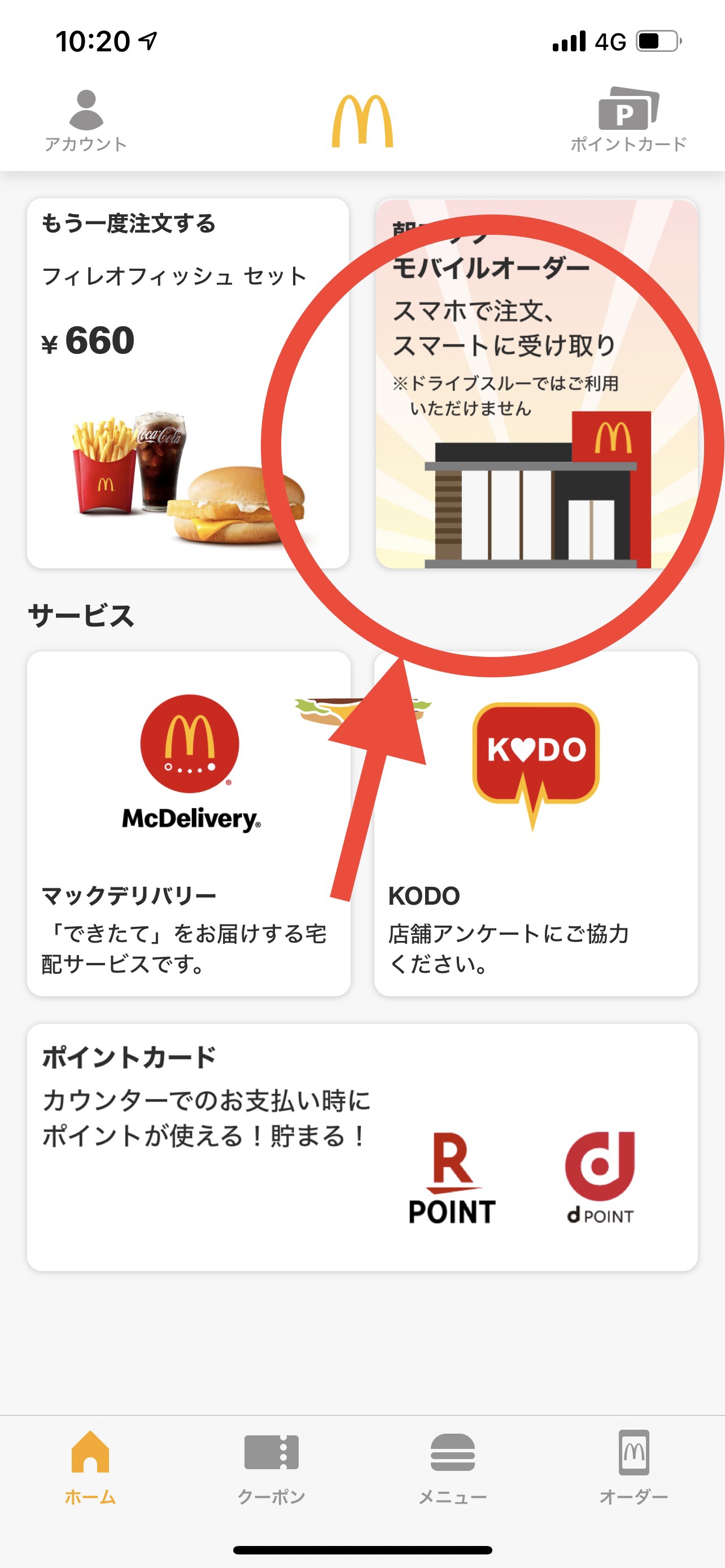Reorder the フィレオフィッシュ セット card
The image size is (725, 1568).
188,383
